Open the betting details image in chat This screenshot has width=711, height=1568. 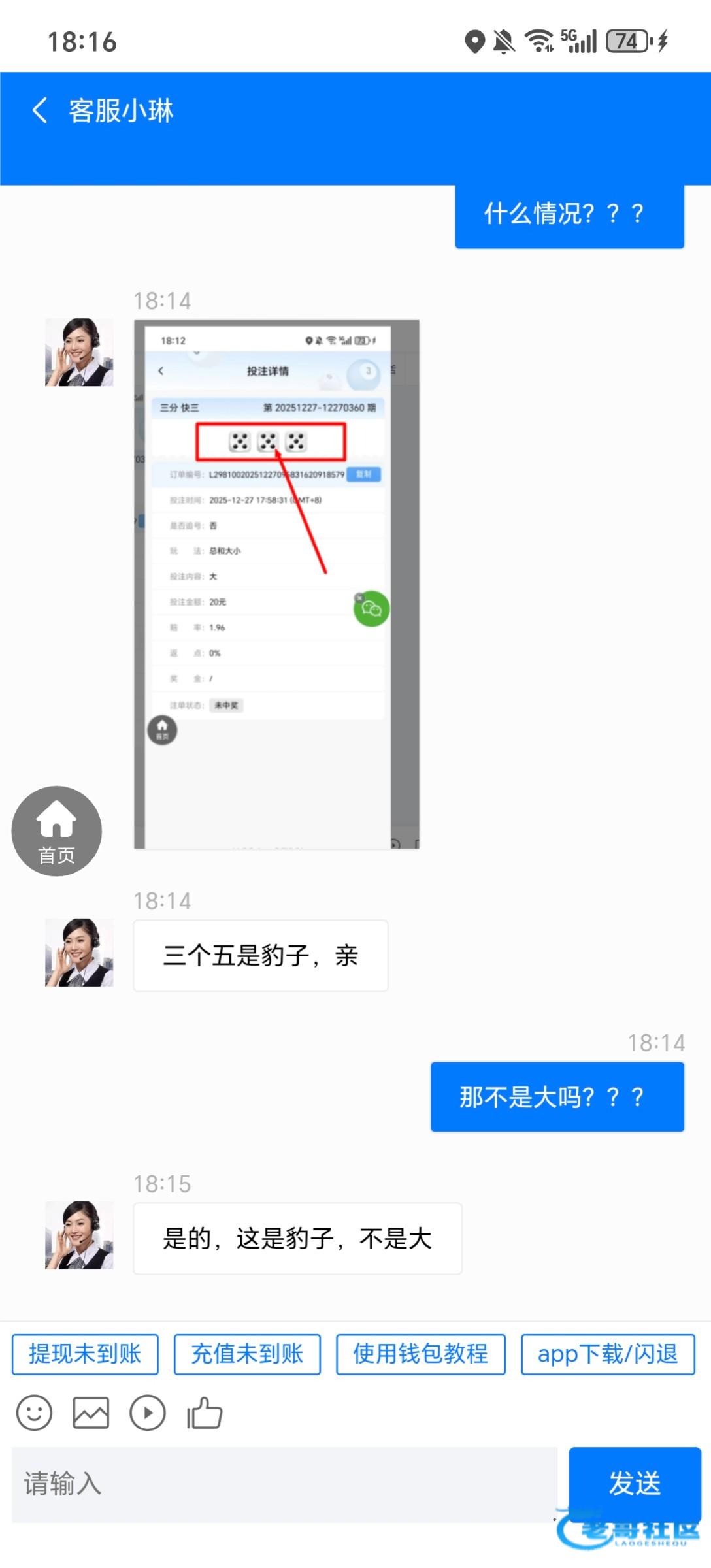click(276, 584)
